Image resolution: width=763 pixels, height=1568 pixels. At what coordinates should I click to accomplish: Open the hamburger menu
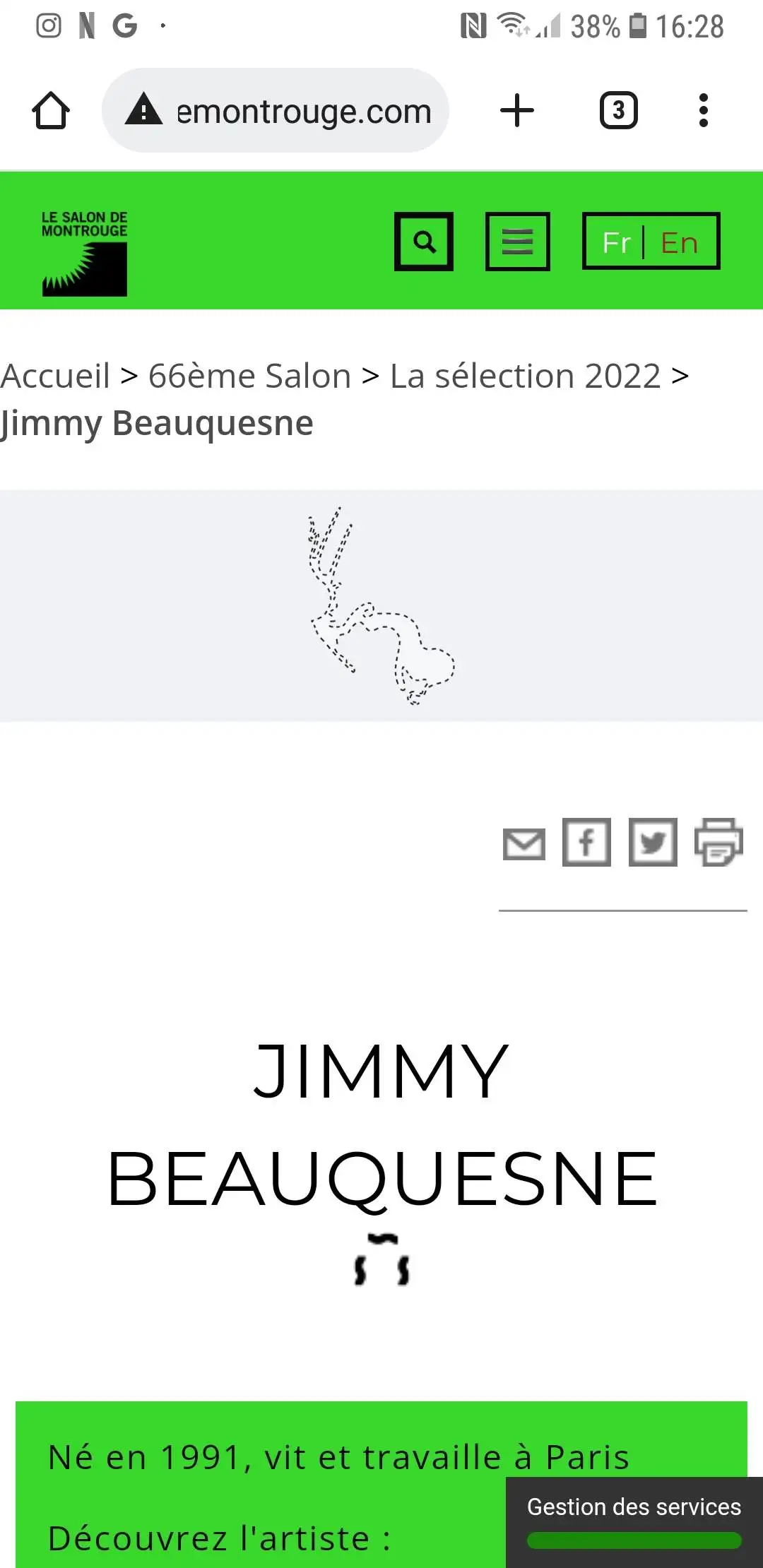[x=517, y=242]
